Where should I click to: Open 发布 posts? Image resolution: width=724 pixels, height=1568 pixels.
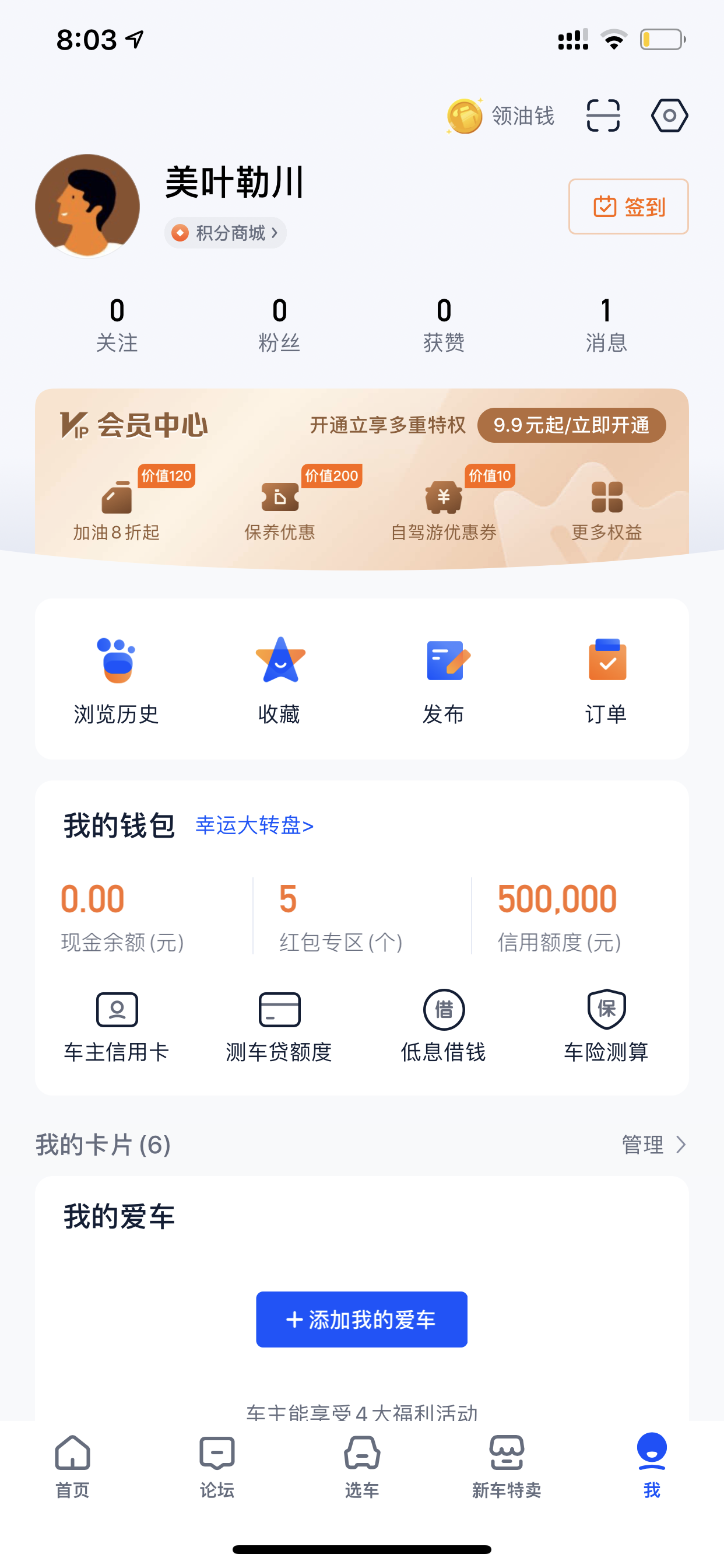click(x=444, y=681)
